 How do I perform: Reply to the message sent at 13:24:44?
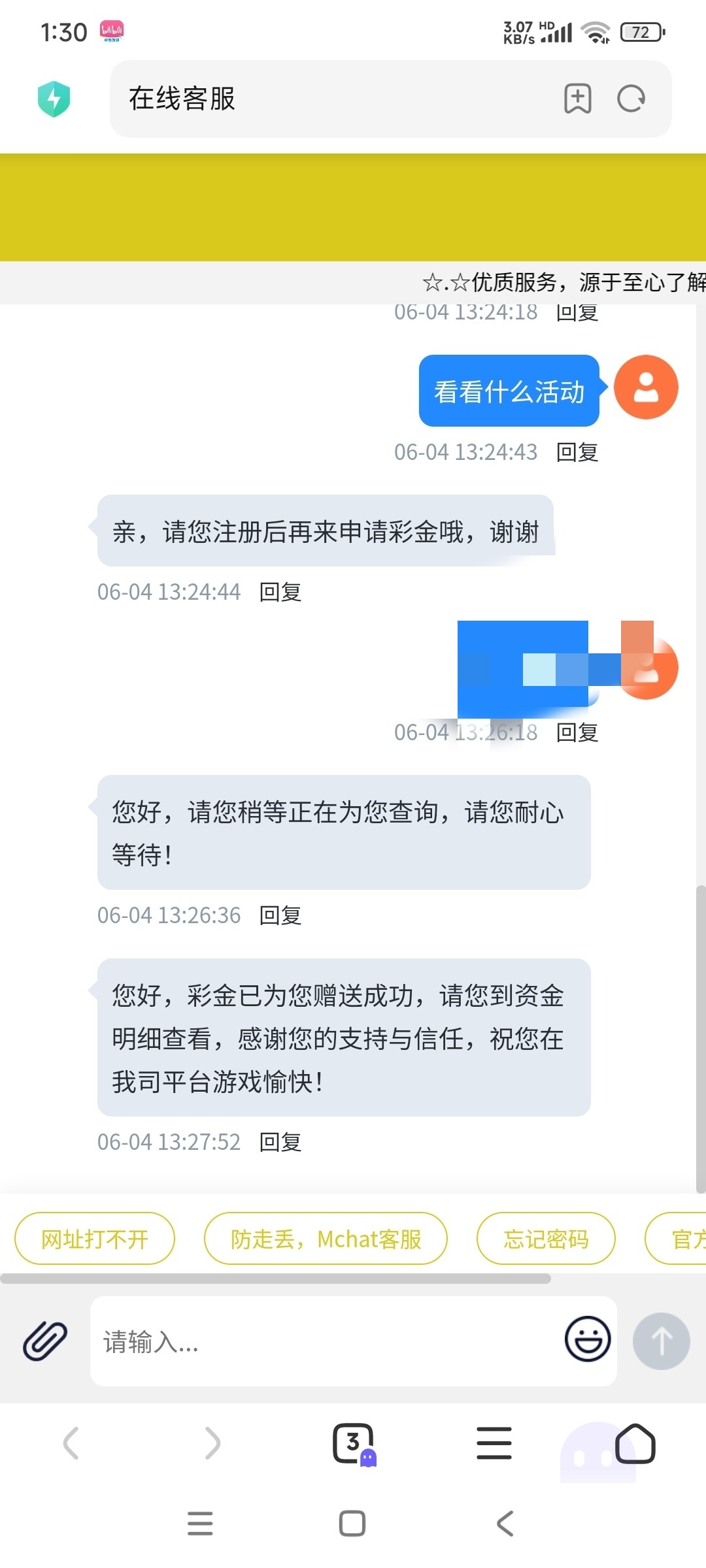280,592
